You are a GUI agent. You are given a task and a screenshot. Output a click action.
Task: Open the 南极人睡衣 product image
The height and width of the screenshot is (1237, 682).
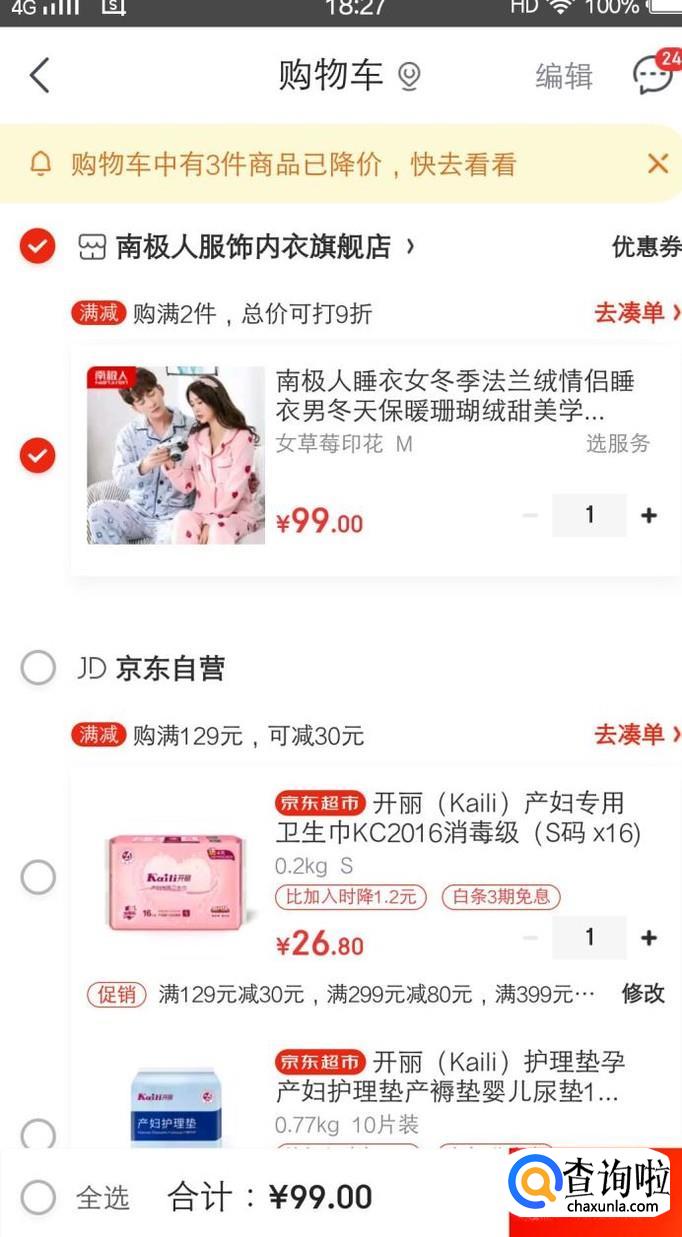click(175, 455)
